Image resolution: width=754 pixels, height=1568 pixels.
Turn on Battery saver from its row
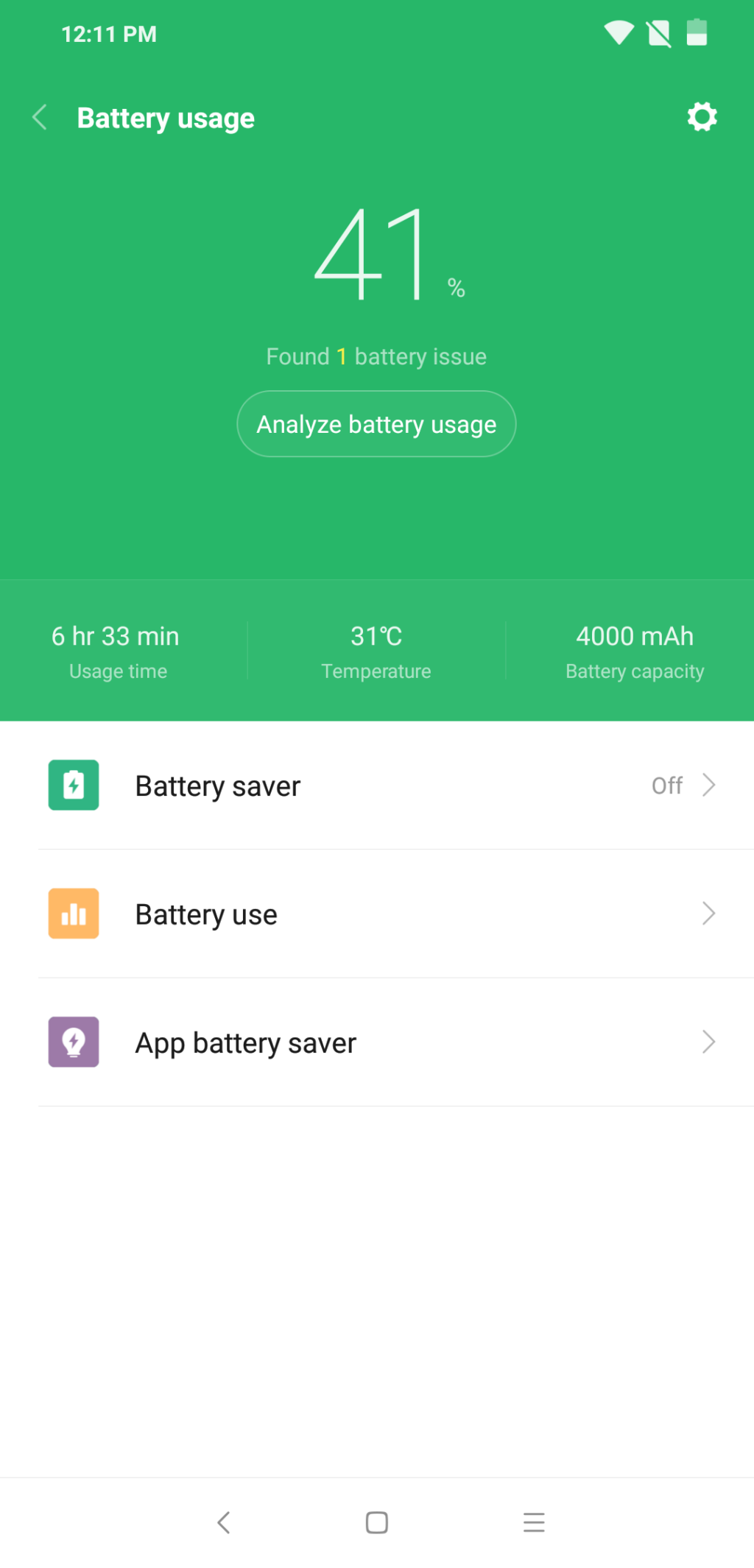coord(377,785)
